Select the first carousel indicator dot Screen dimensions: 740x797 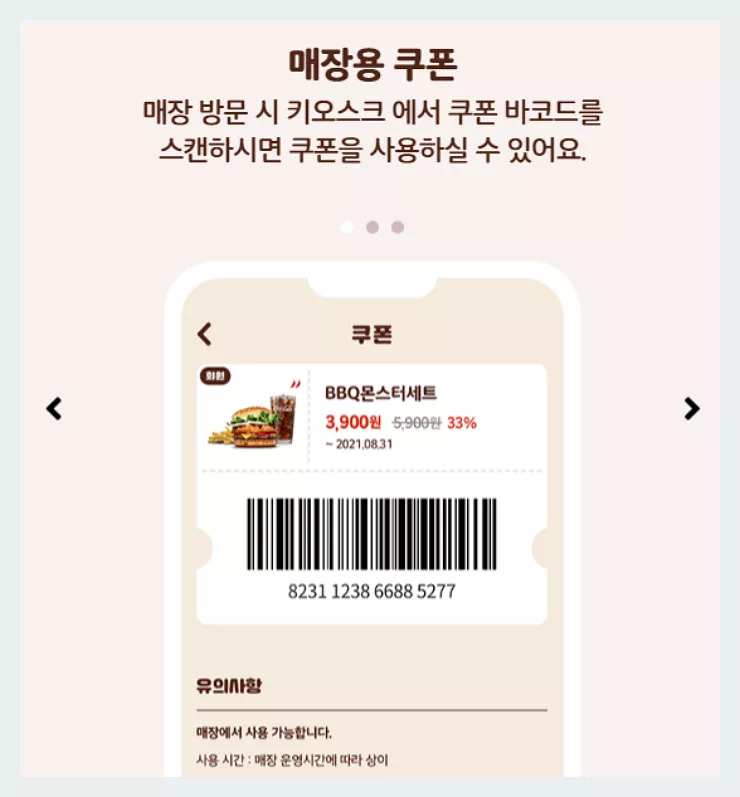pos(345,227)
